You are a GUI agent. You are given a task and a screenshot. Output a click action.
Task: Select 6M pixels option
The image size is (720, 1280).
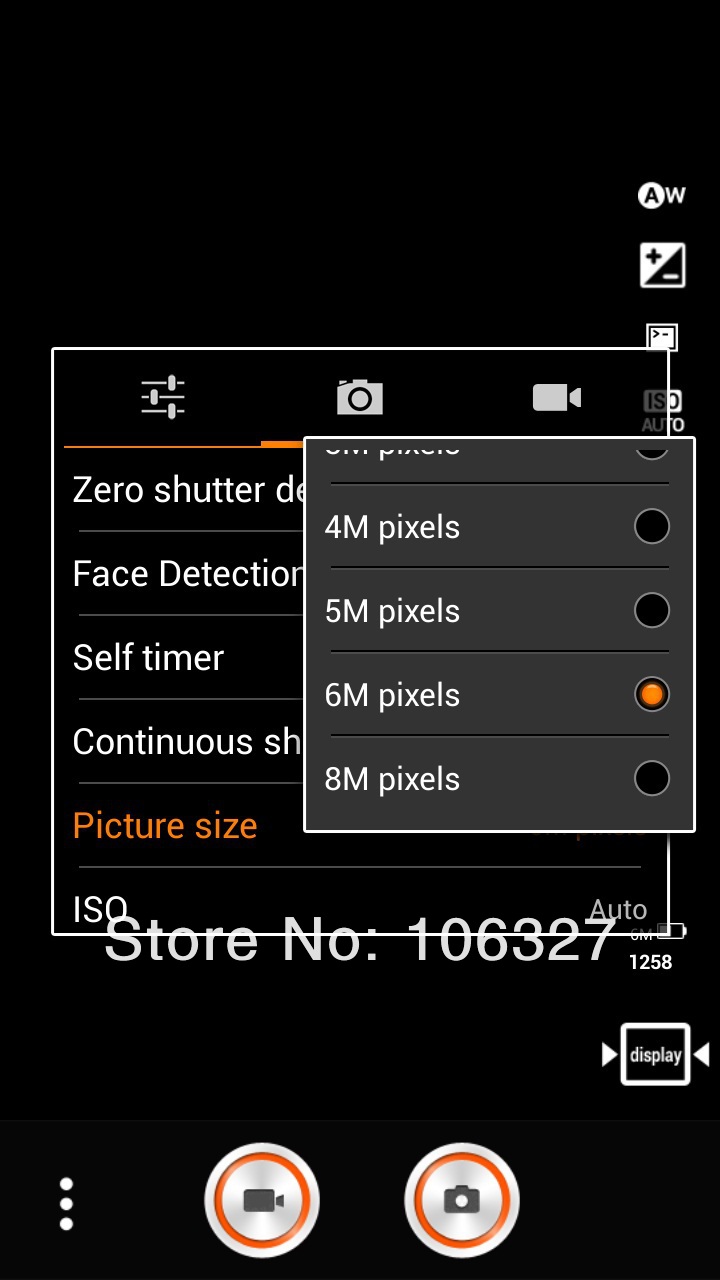498,695
